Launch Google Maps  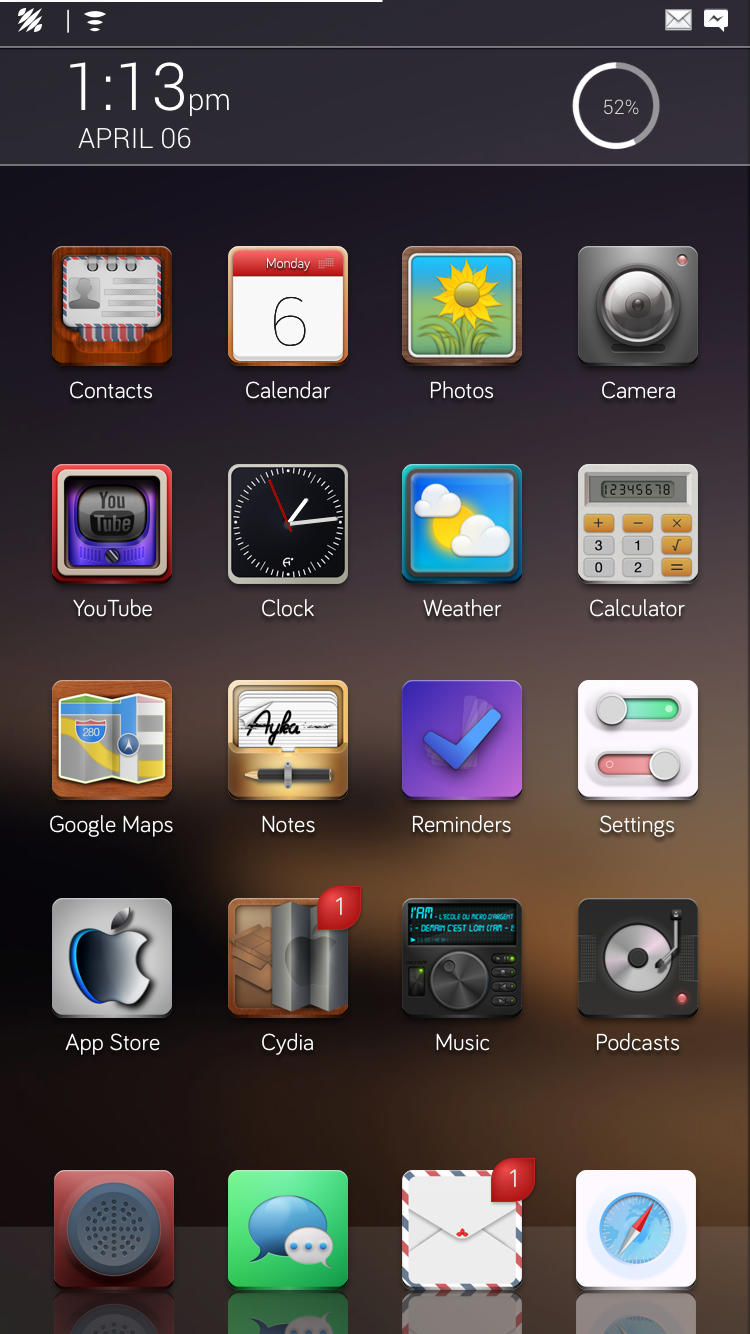[x=112, y=740]
